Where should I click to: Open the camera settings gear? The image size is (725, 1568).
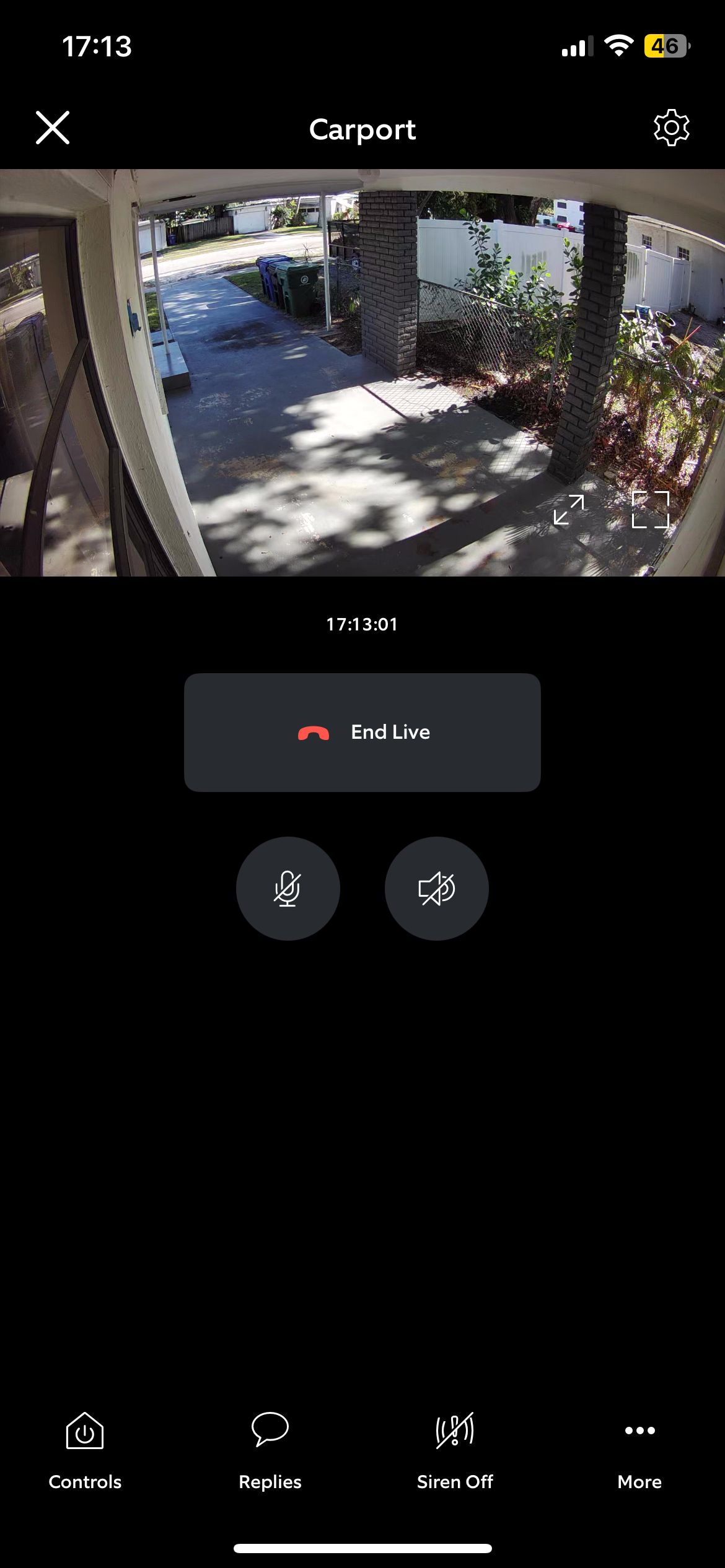coord(671,128)
